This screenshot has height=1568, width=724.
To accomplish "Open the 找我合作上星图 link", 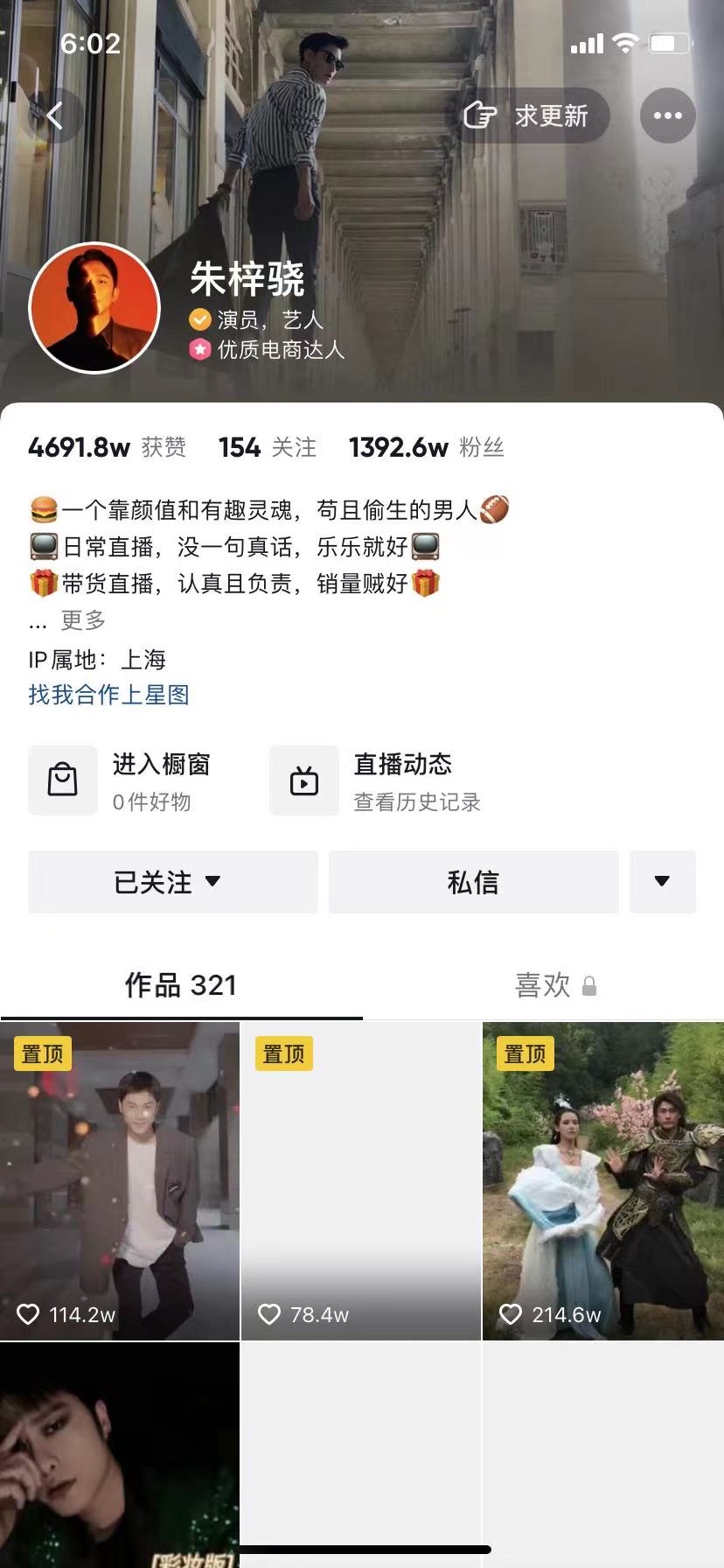I will 108,695.
